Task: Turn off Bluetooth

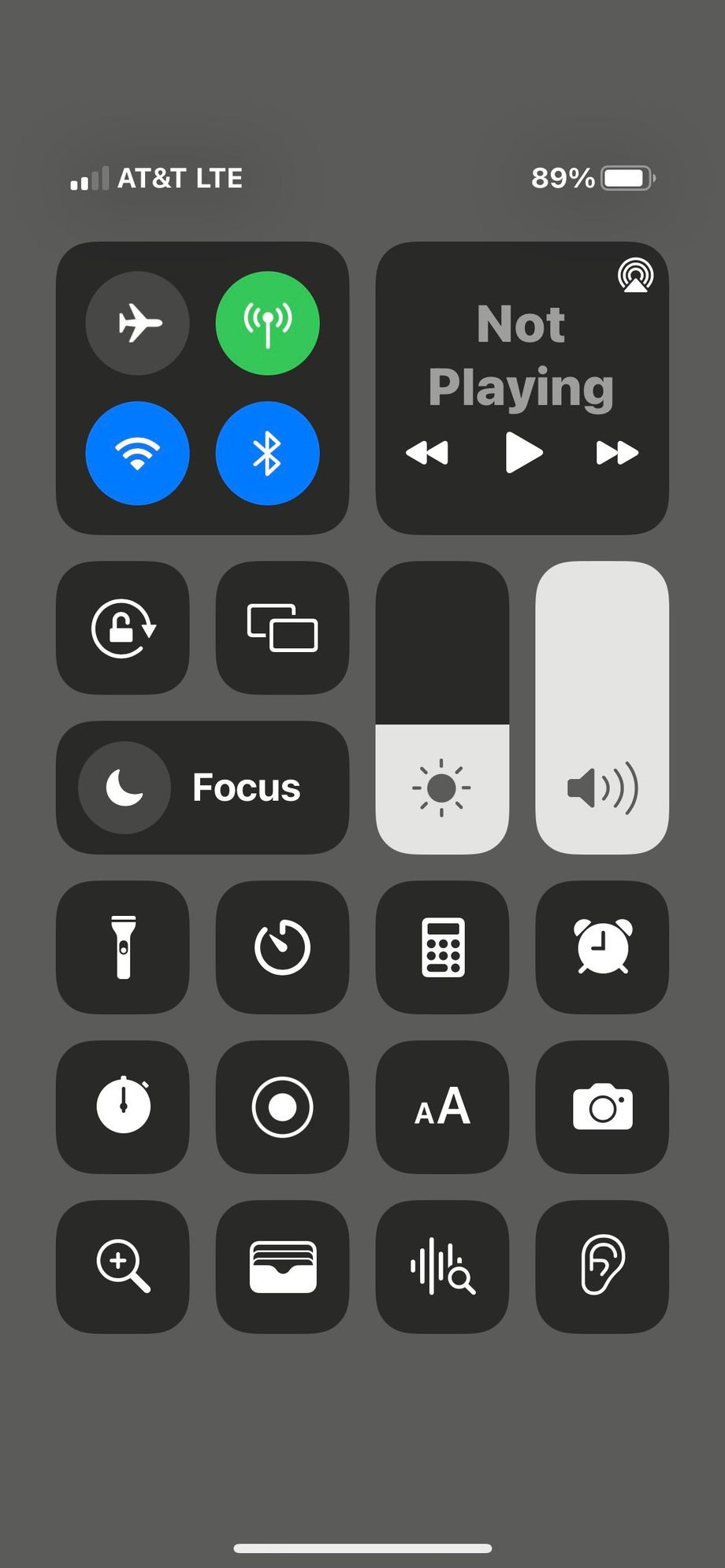Action: tap(267, 453)
